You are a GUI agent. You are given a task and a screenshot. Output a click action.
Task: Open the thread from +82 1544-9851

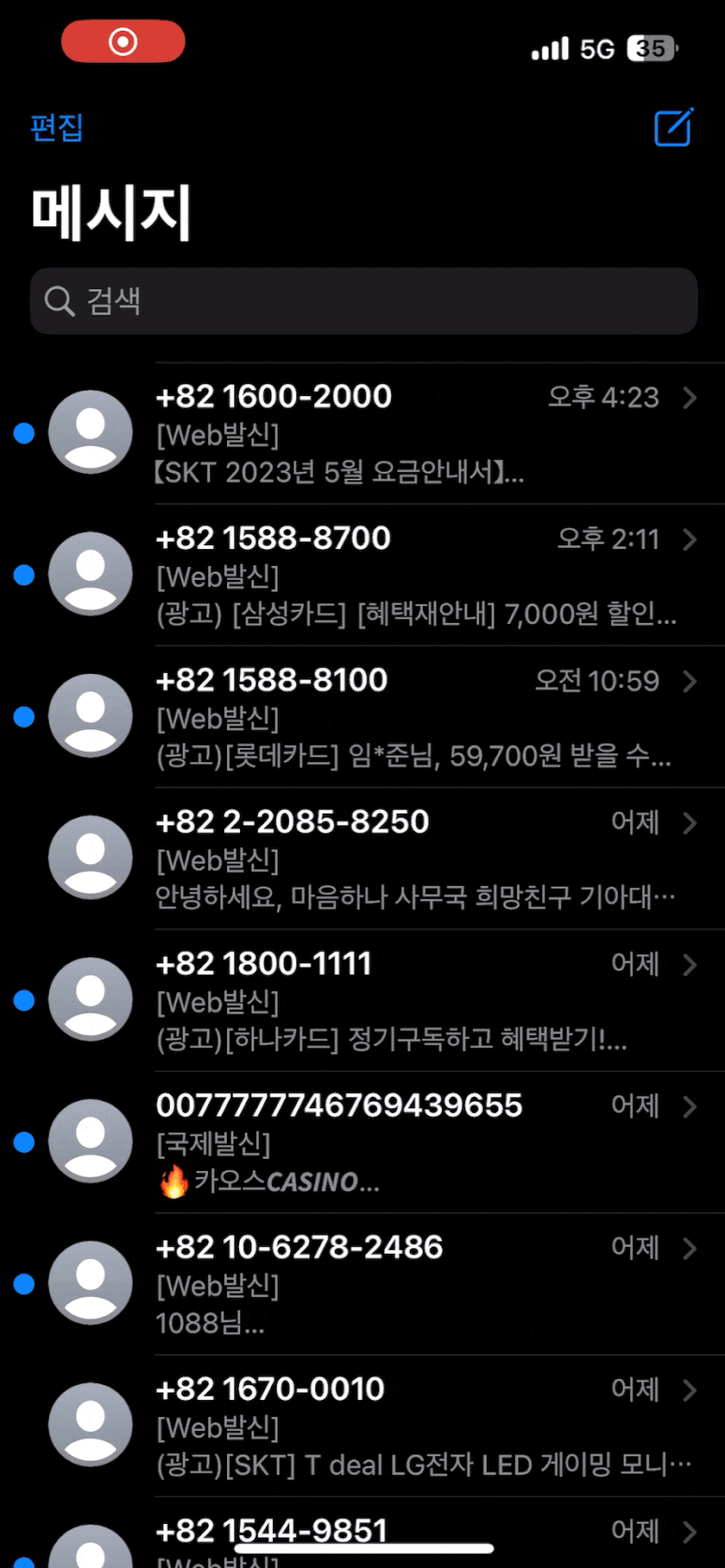(362, 1533)
